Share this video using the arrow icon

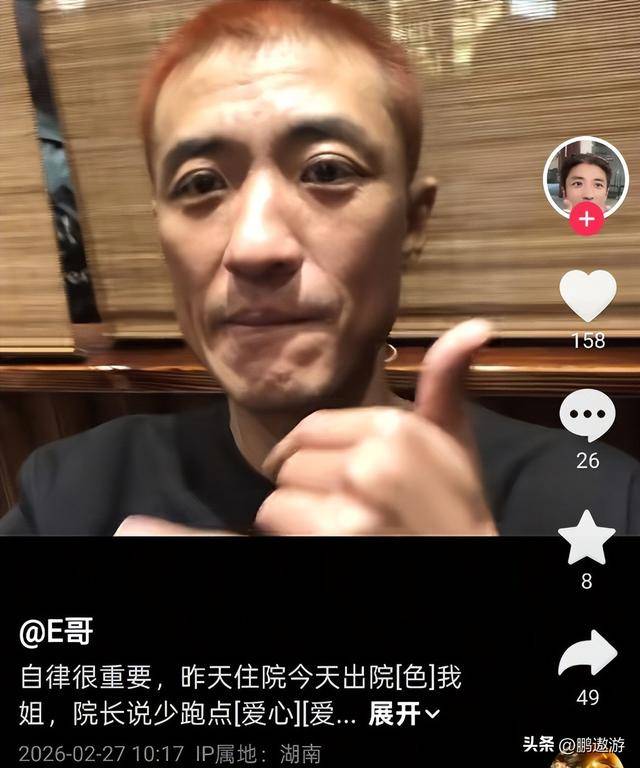tap(587, 655)
